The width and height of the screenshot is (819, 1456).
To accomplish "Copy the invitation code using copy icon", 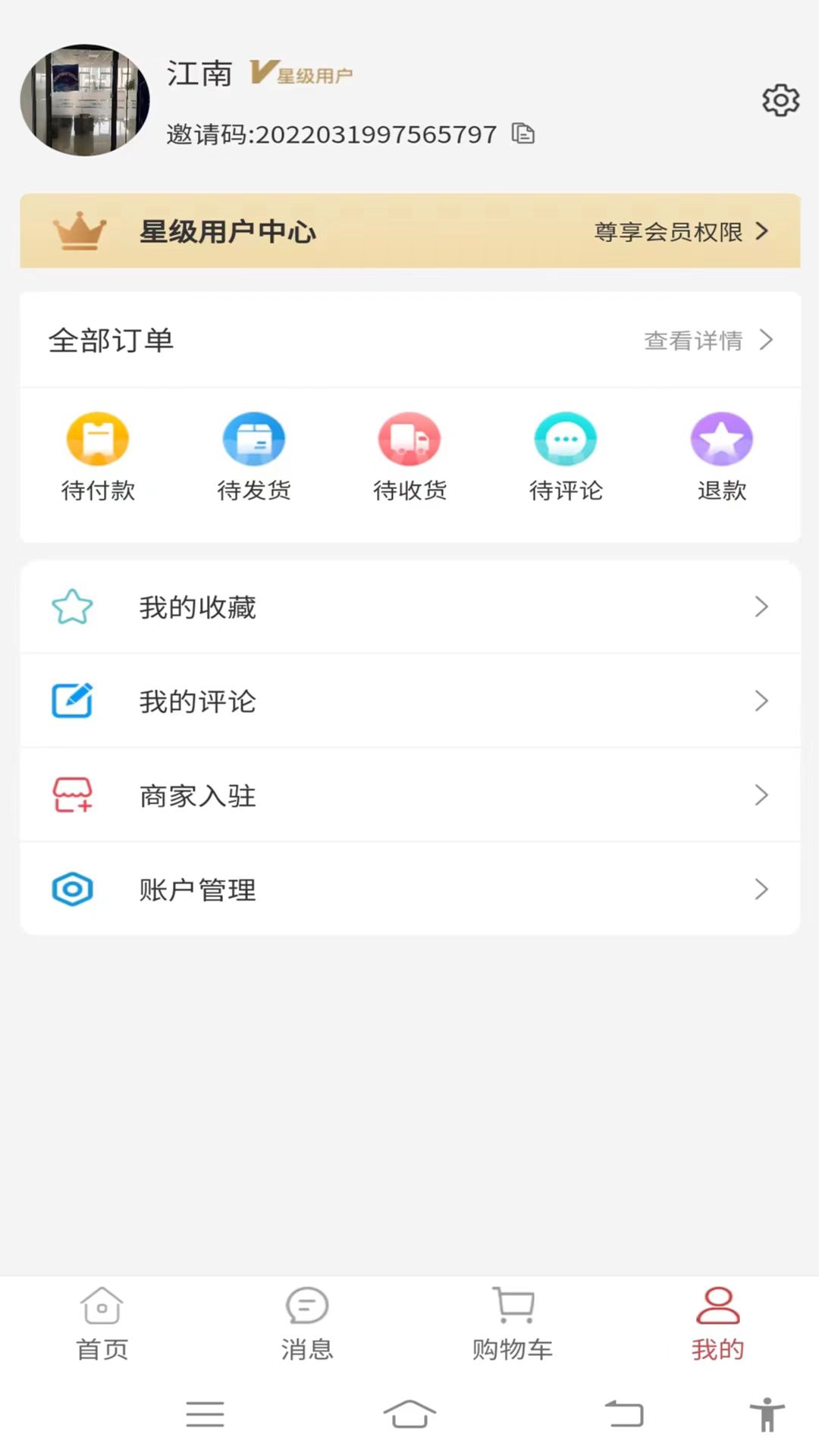I will tap(522, 133).
